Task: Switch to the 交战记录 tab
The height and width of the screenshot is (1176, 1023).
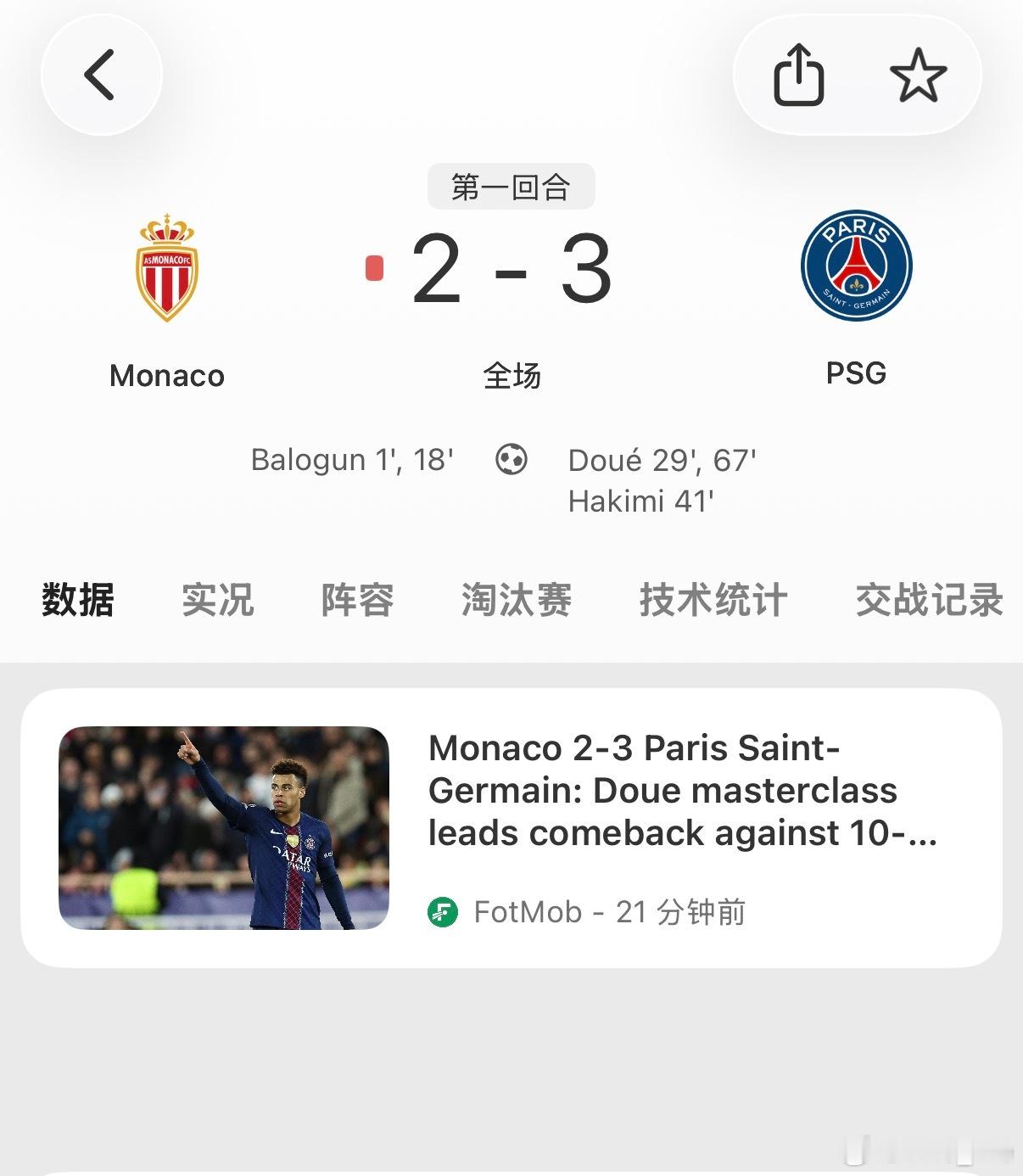Action: (930, 600)
